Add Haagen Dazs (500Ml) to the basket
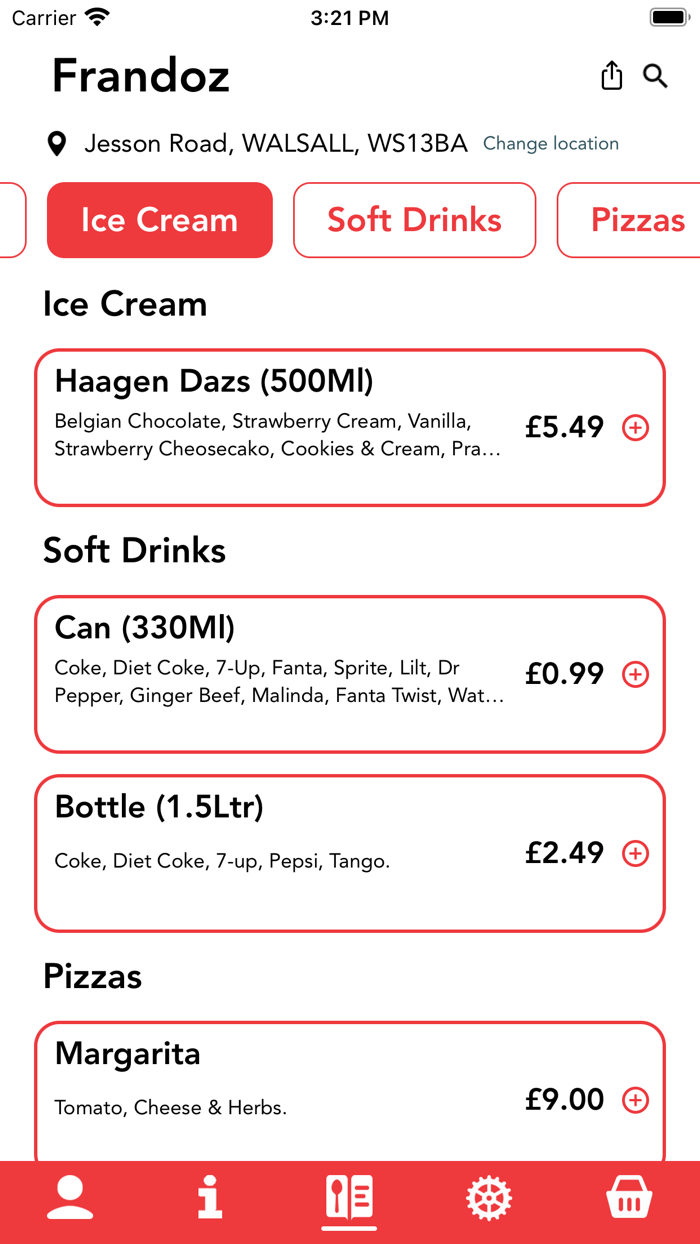 point(635,428)
